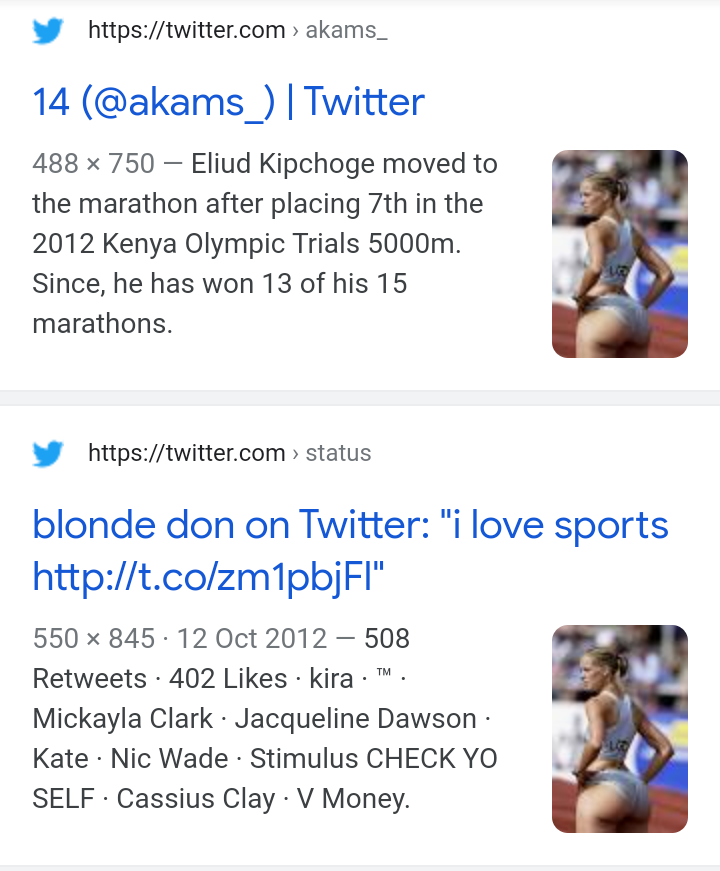The height and width of the screenshot is (871, 720).
Task: Tap the twitter.com › akams_ URL breadcrumb
Action: click(237, 31)
